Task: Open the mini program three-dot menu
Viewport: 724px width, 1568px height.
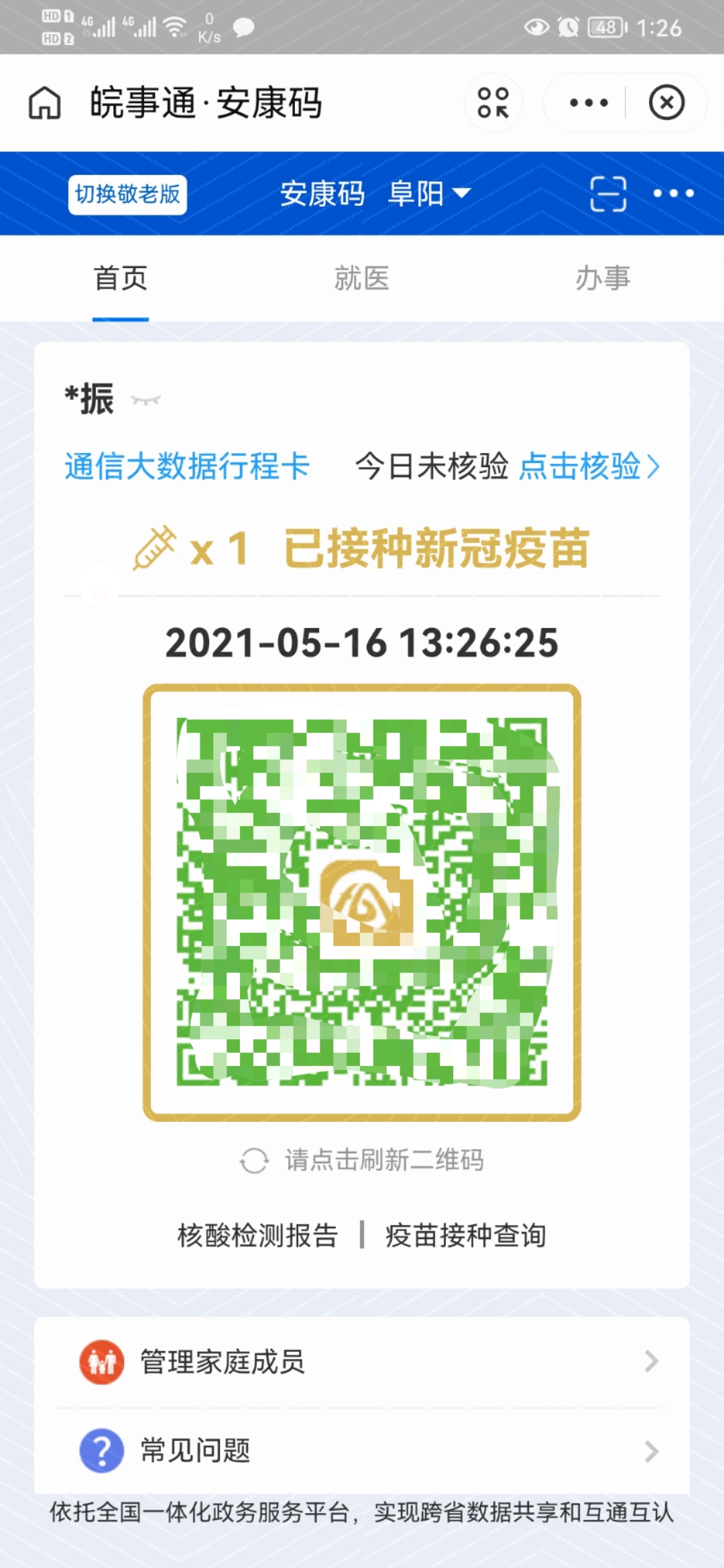Action: point(589,103)
